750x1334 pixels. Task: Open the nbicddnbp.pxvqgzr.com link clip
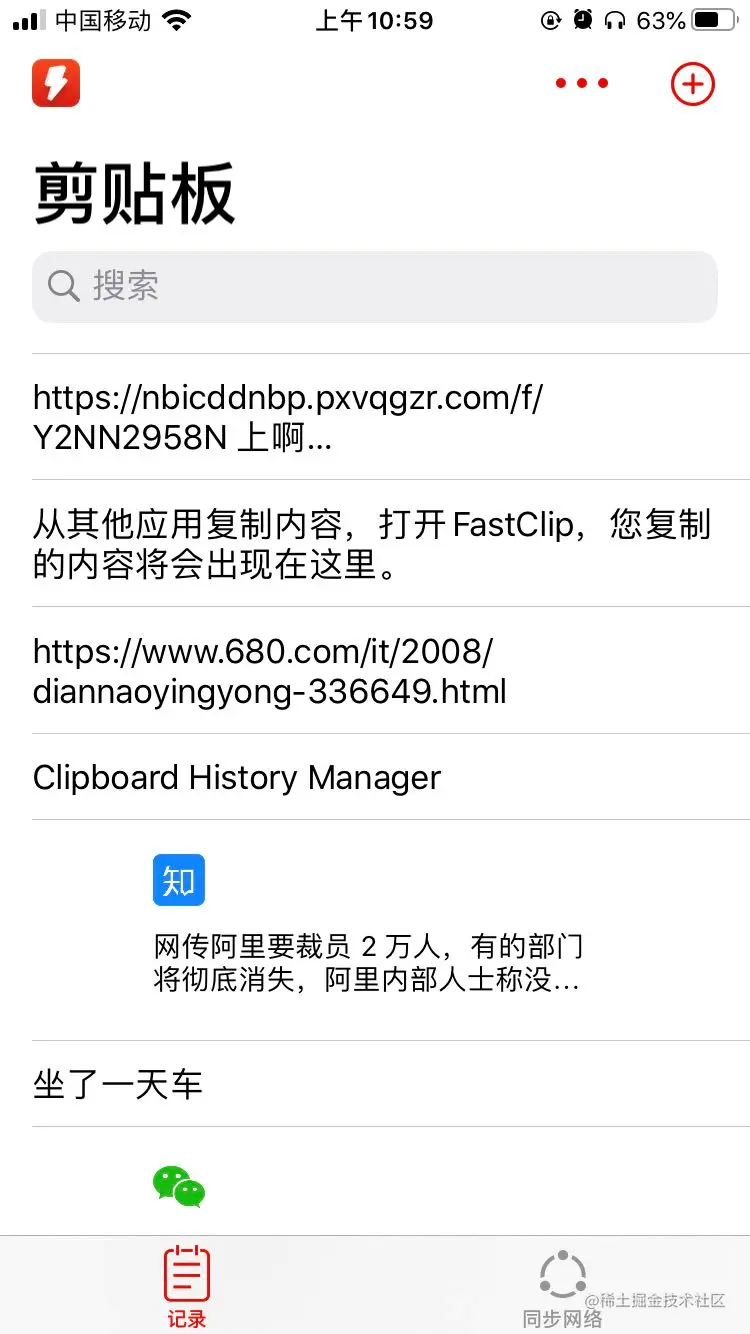tap(288, 417)
